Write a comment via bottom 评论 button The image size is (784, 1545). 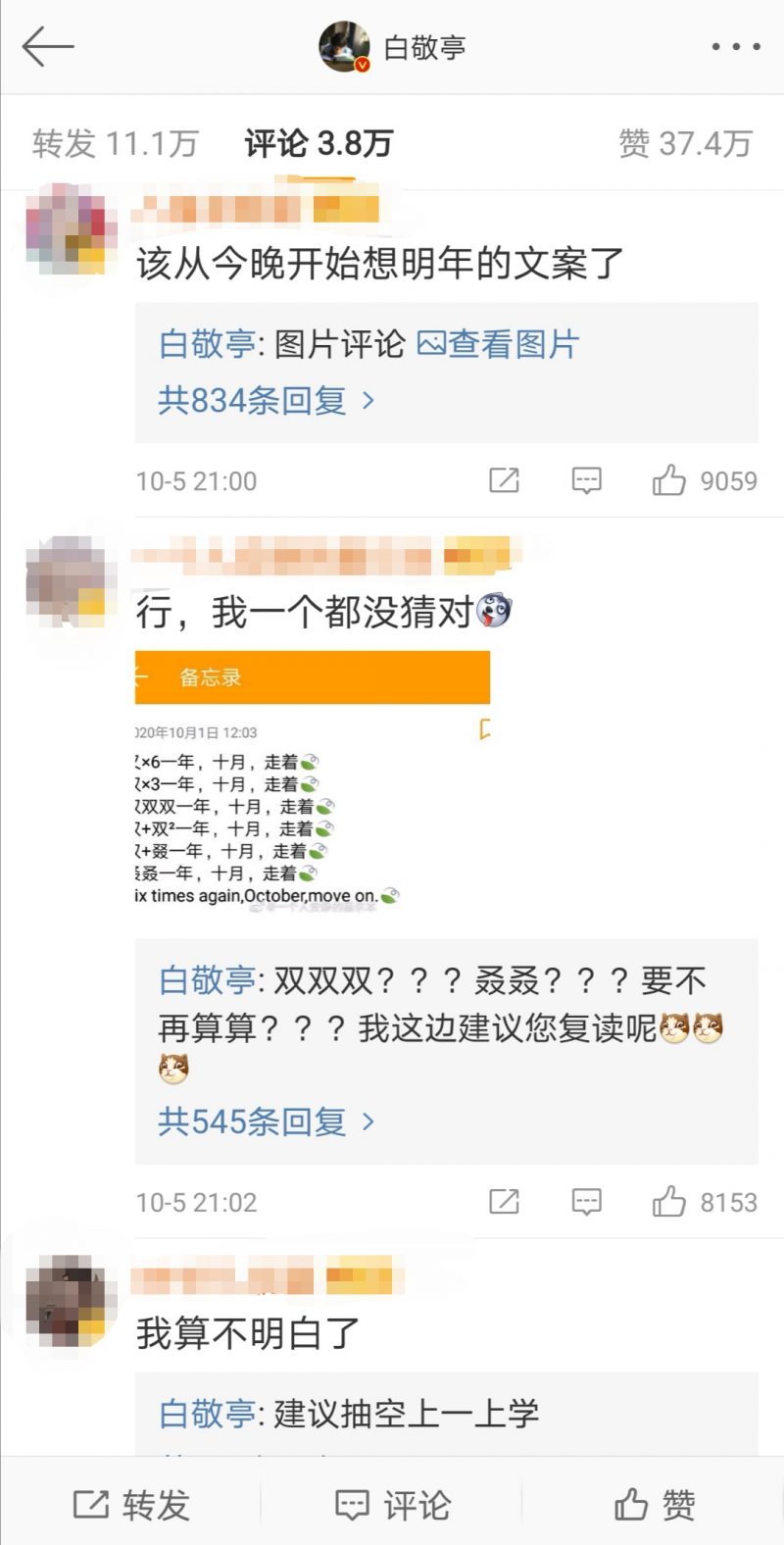pyautogui.click(x=392, y=1505)
